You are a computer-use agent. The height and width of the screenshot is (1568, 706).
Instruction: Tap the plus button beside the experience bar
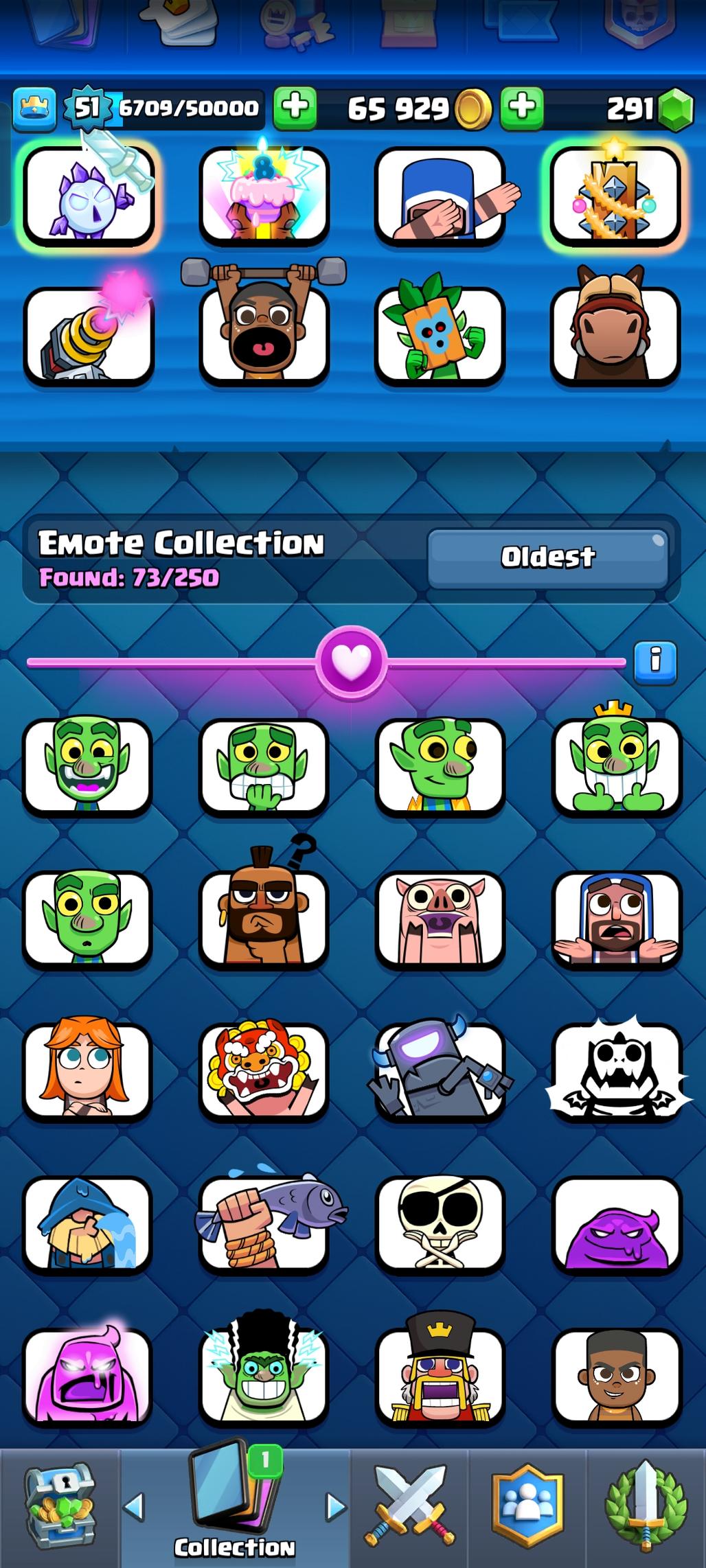click(x=295, y=108)
